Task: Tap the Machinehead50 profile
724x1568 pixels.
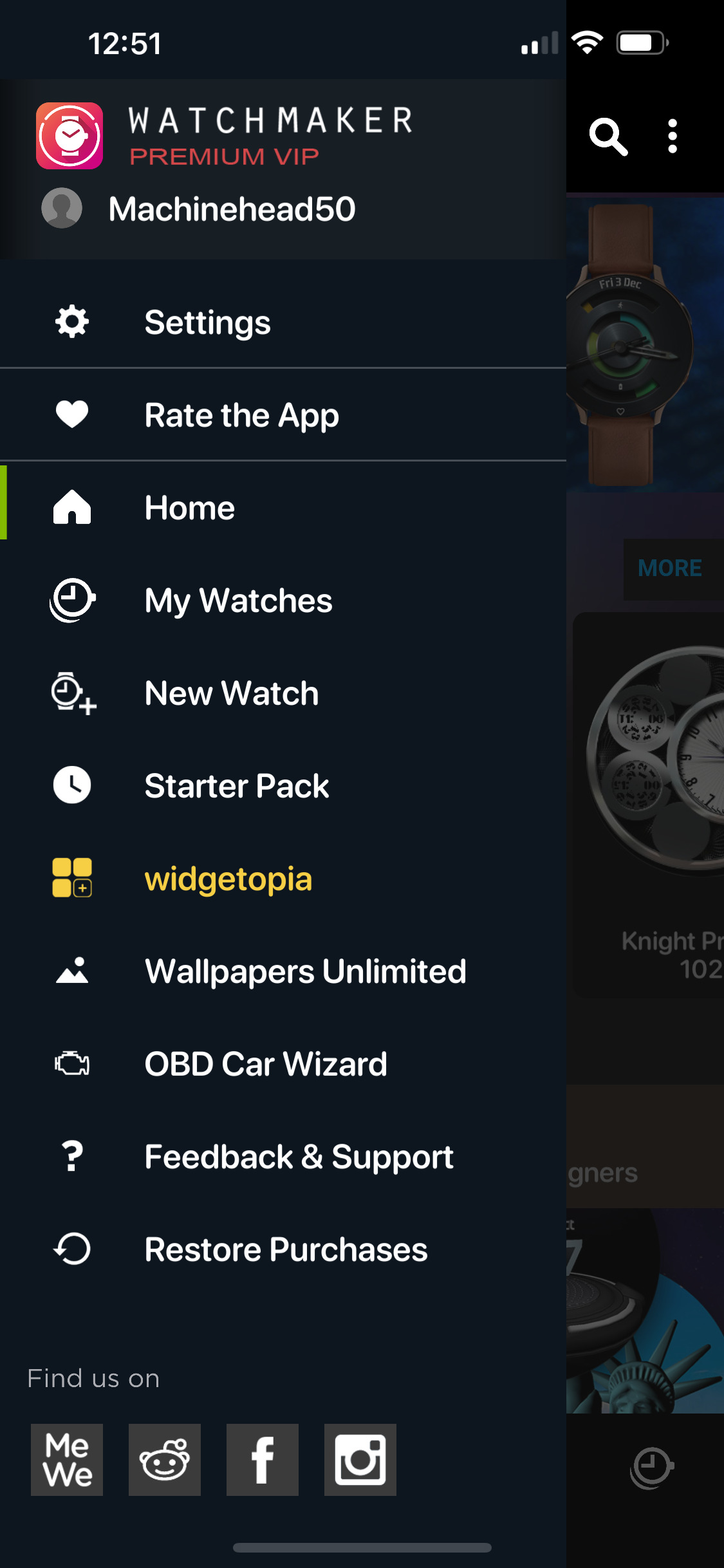Action: 232,209
